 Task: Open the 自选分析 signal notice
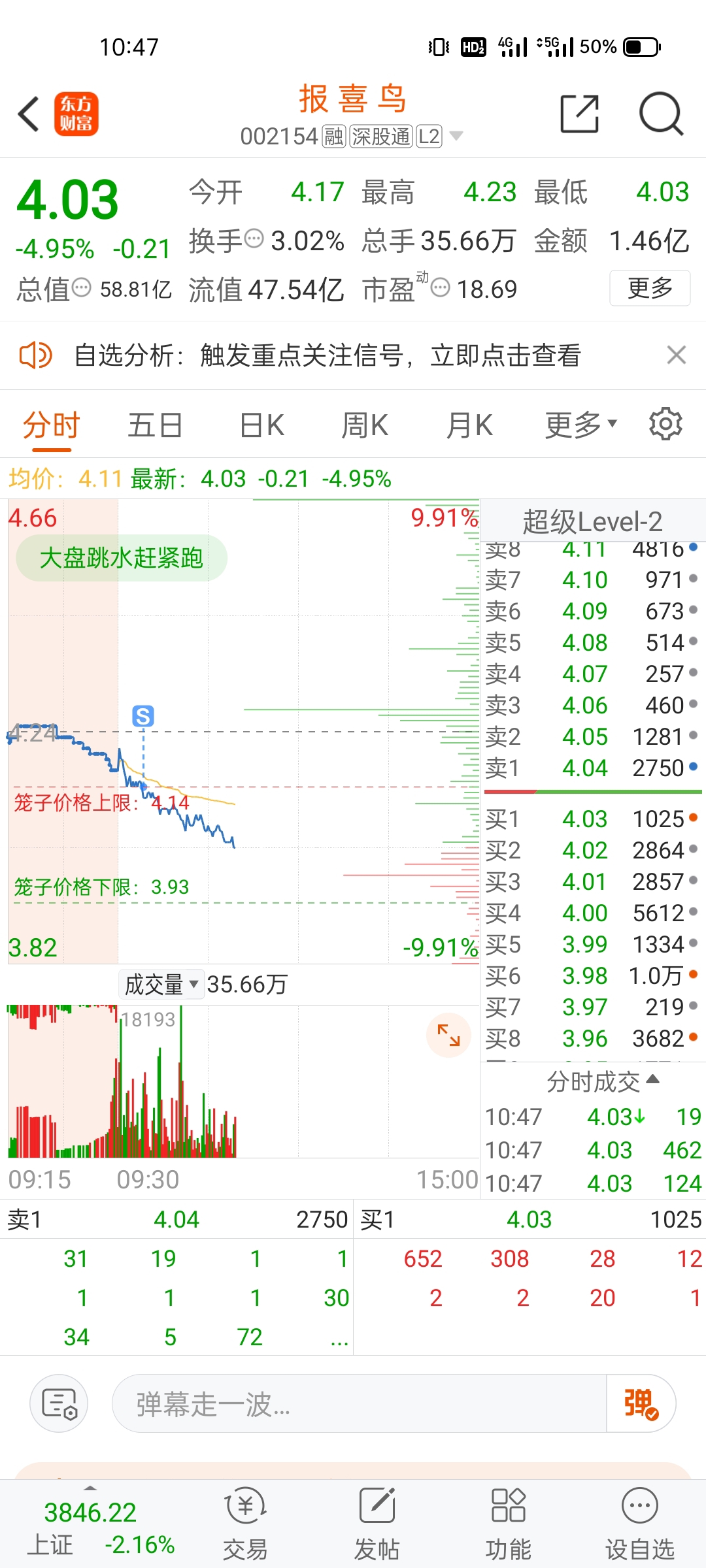(327, 355)
